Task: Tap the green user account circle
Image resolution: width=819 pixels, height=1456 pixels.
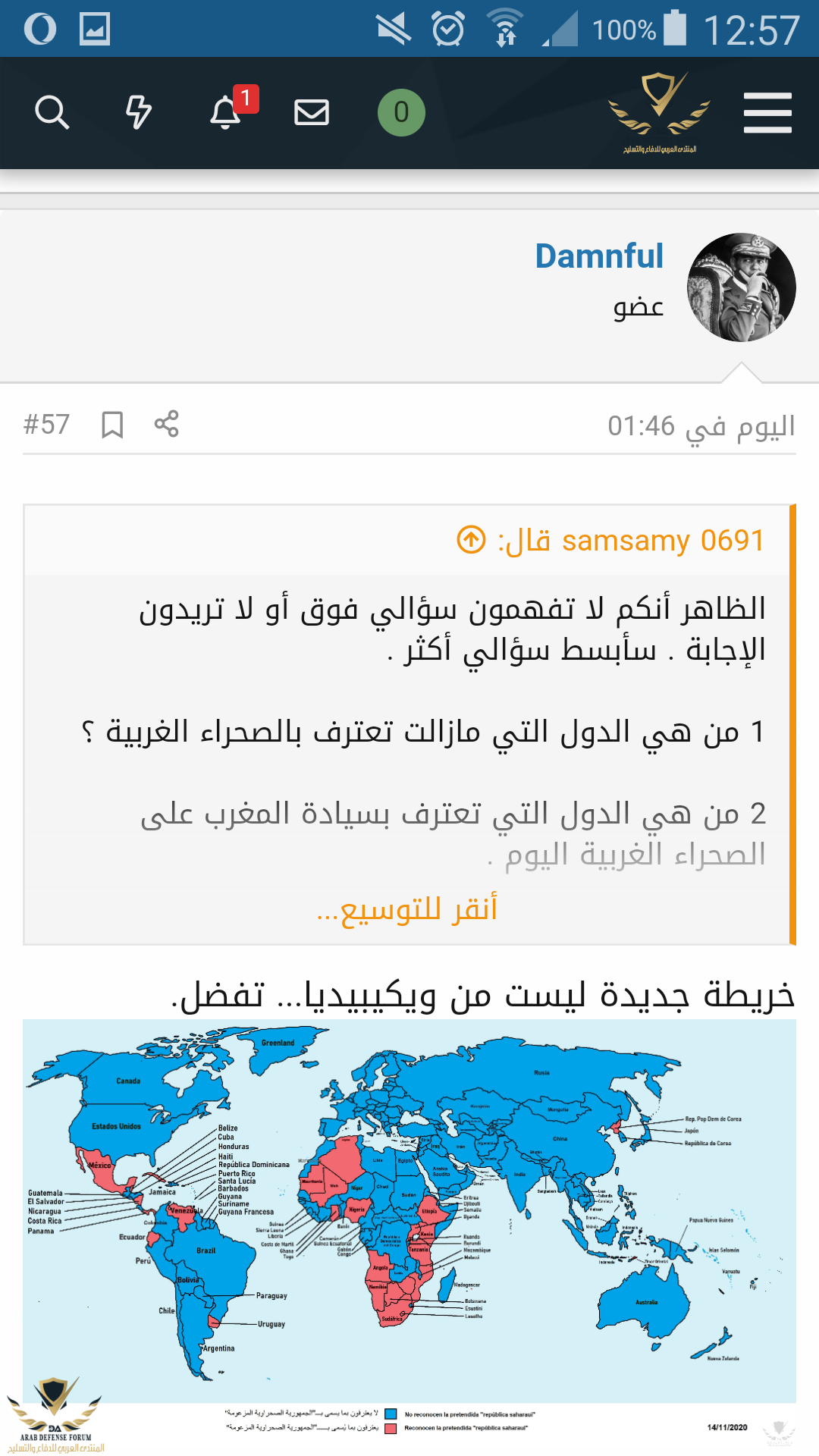Action: 401,113
